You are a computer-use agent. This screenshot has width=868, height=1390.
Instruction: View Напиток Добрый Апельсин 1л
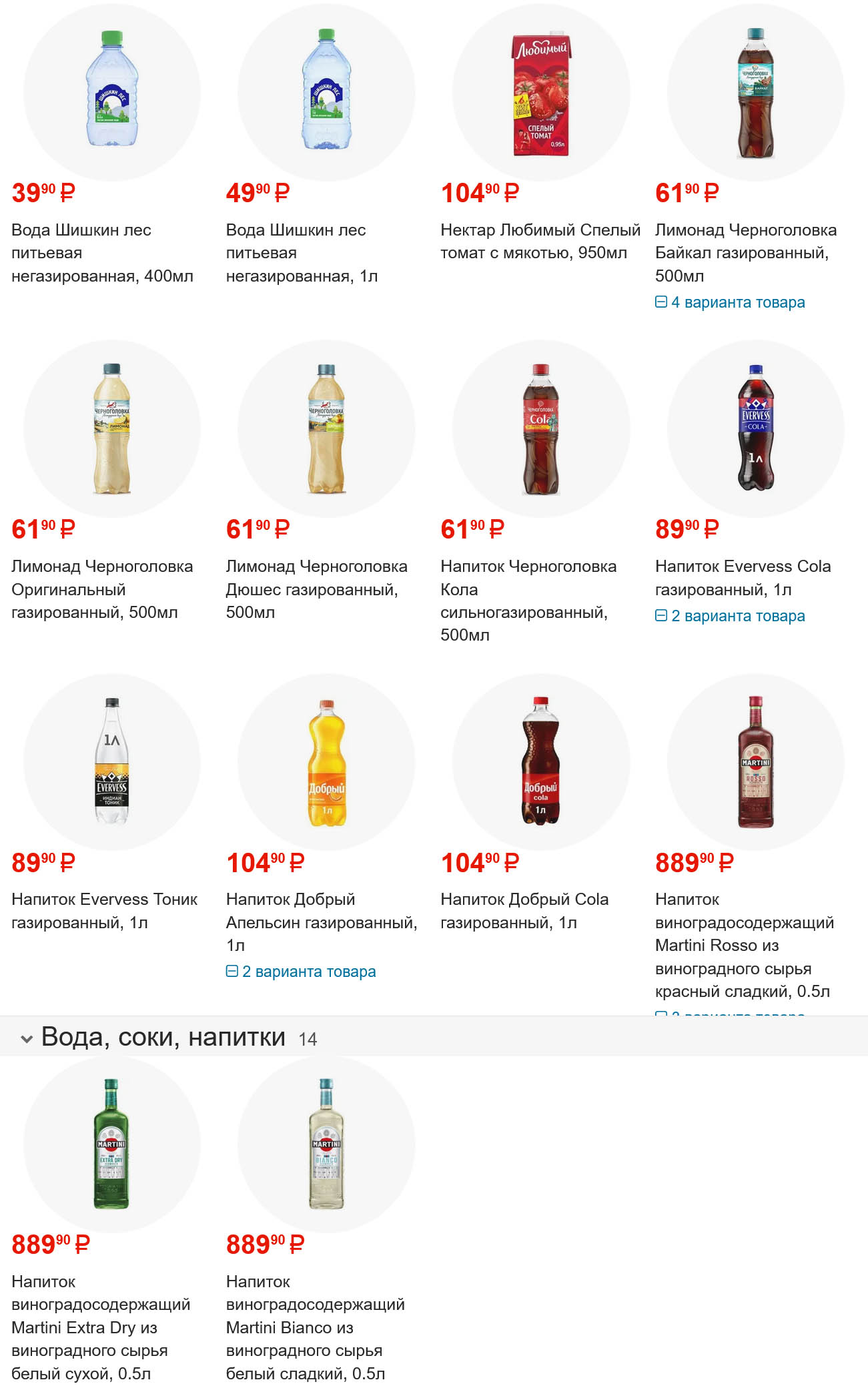(x=321, y=922)
